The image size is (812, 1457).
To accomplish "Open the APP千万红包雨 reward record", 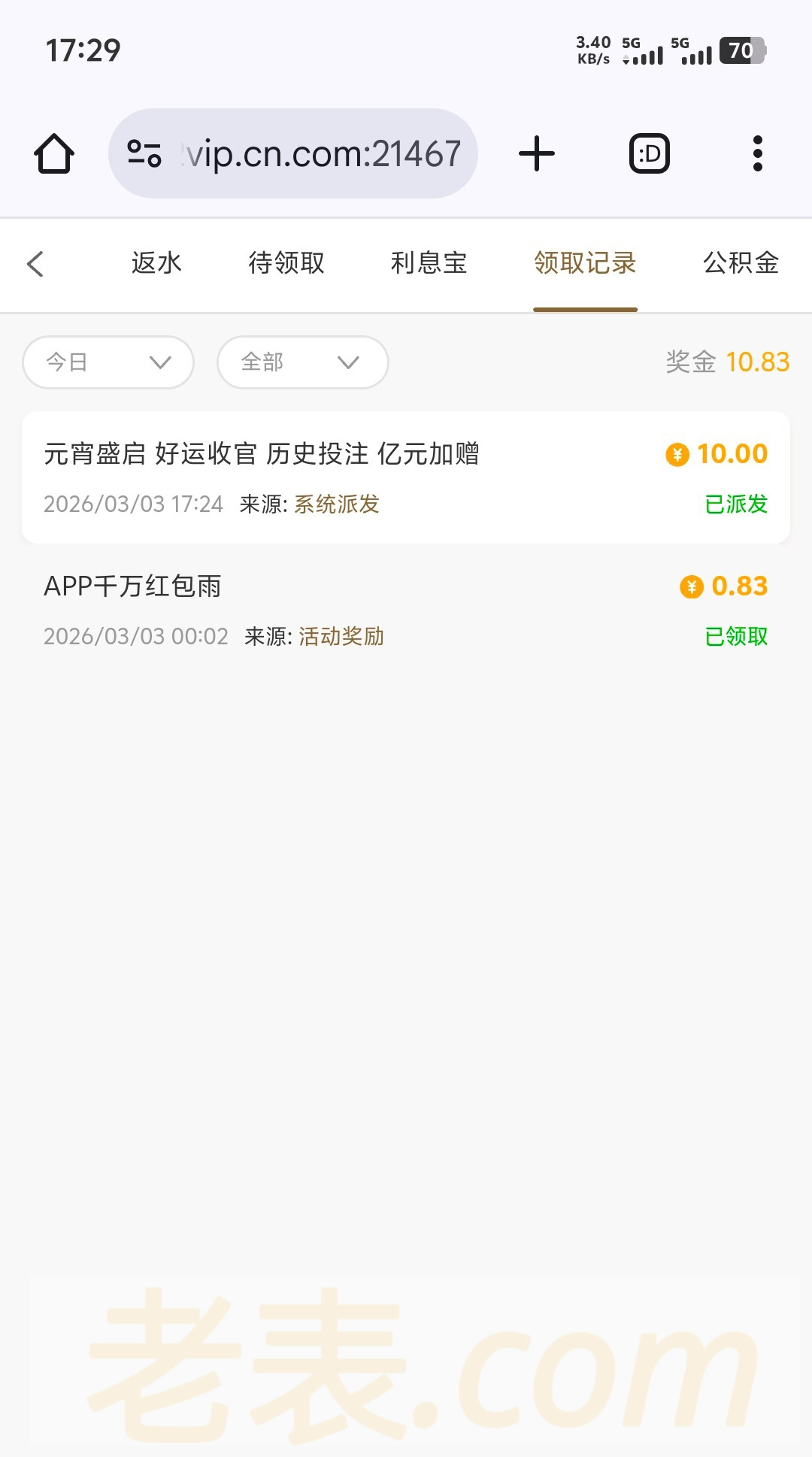I will 406,610.
